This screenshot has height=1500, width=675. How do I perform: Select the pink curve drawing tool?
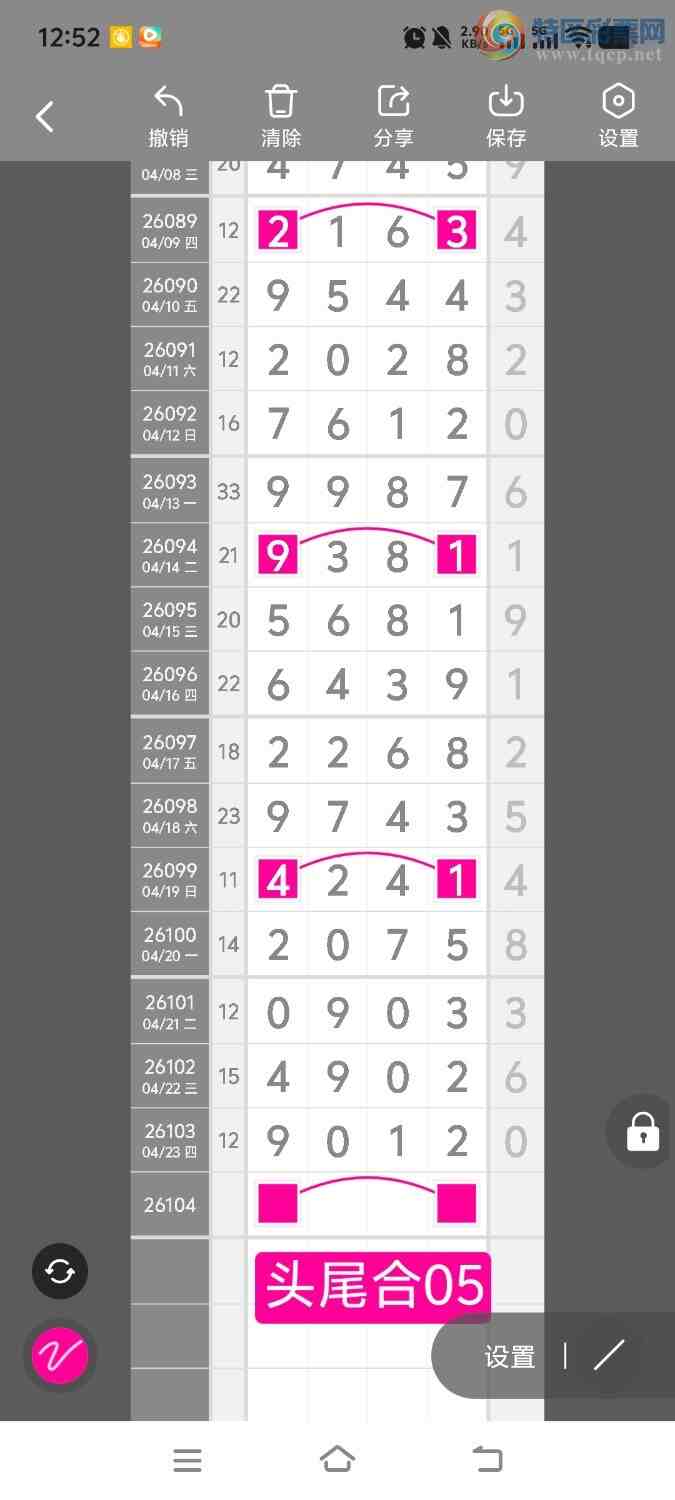(x=60, y=1356)
